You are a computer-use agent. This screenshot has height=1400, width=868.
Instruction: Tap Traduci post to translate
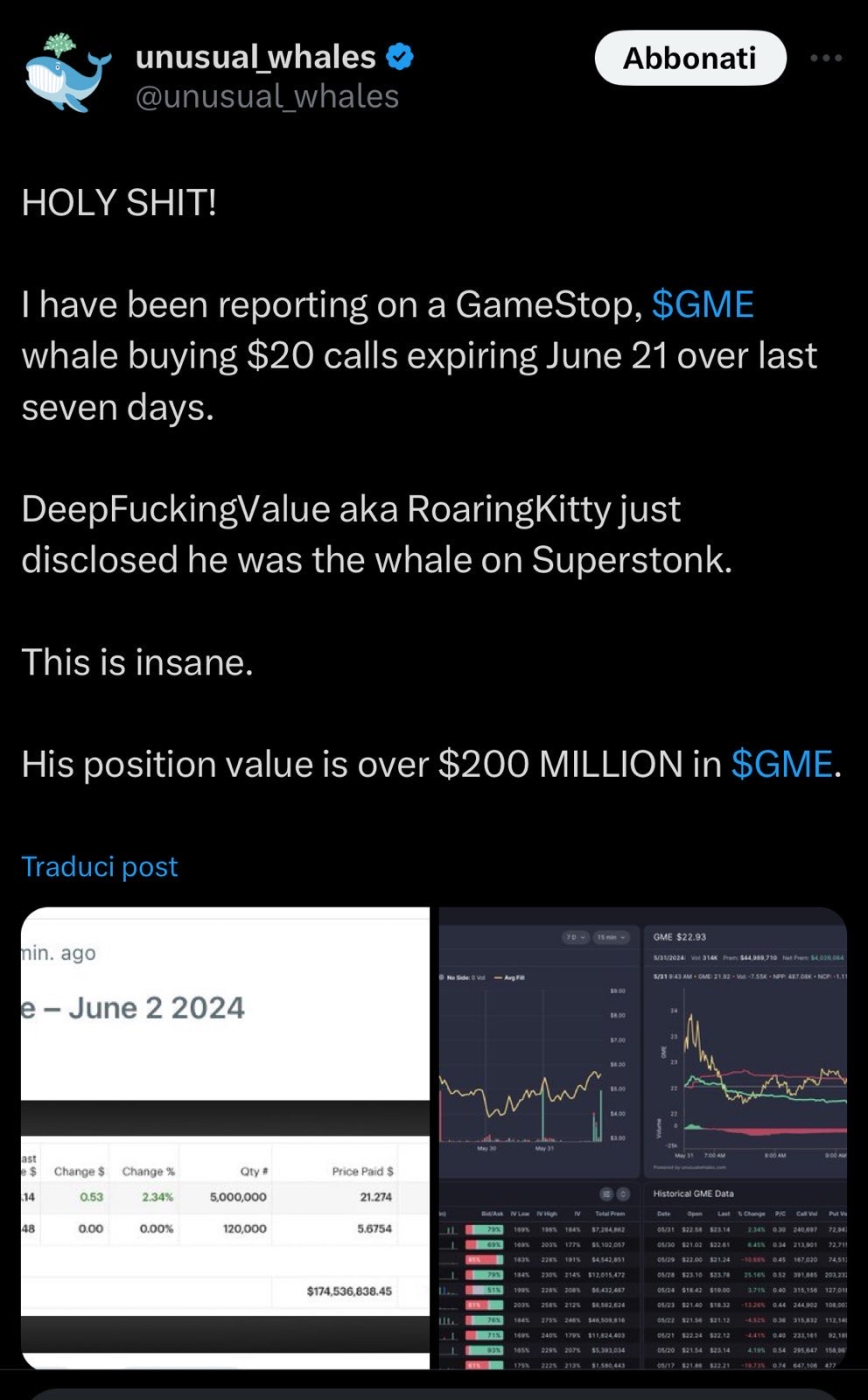coord(100,866)
